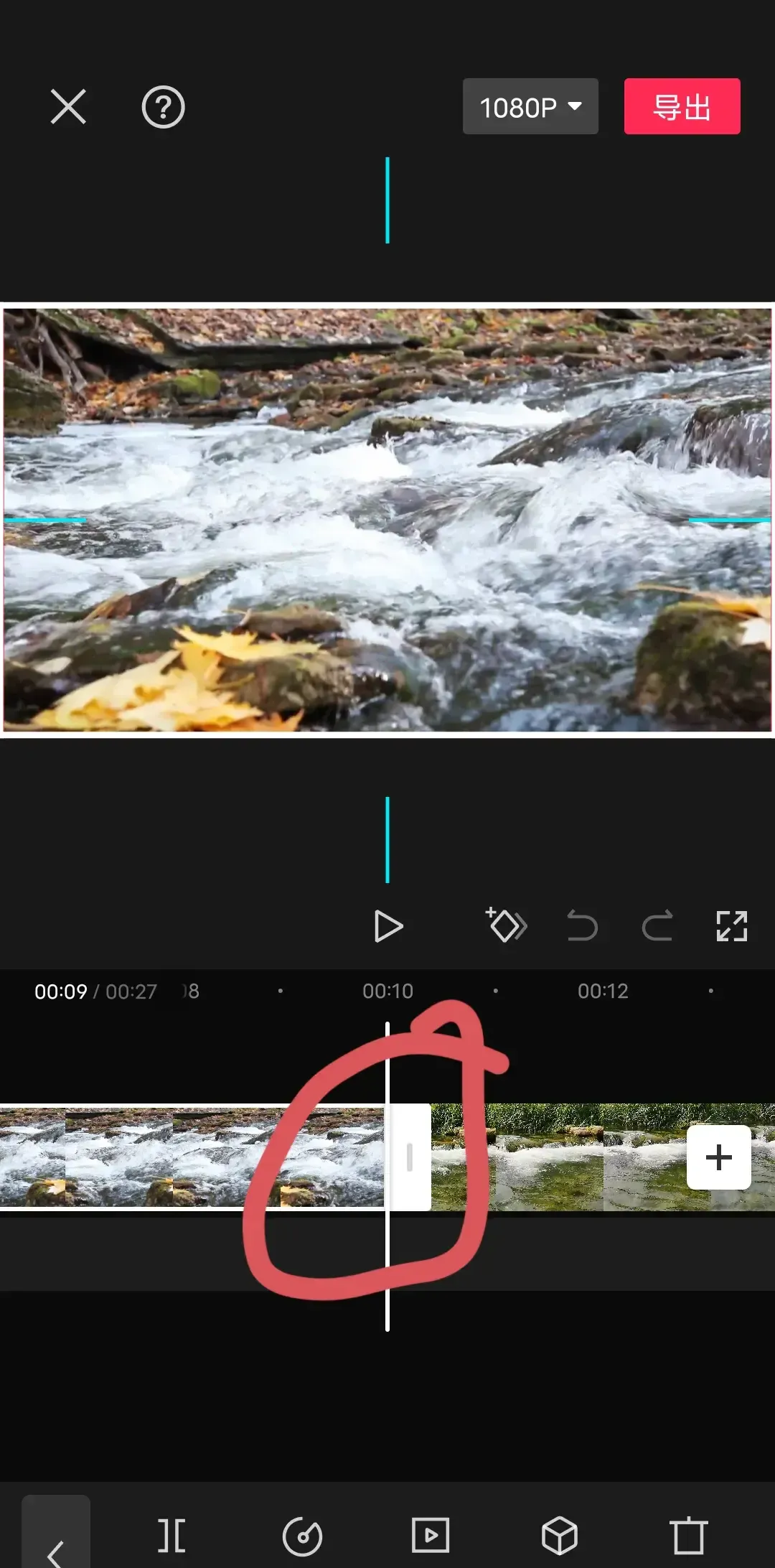Undo the last edit
Image resolution: width=775 pixels, height=1568 pixels.
582,925
